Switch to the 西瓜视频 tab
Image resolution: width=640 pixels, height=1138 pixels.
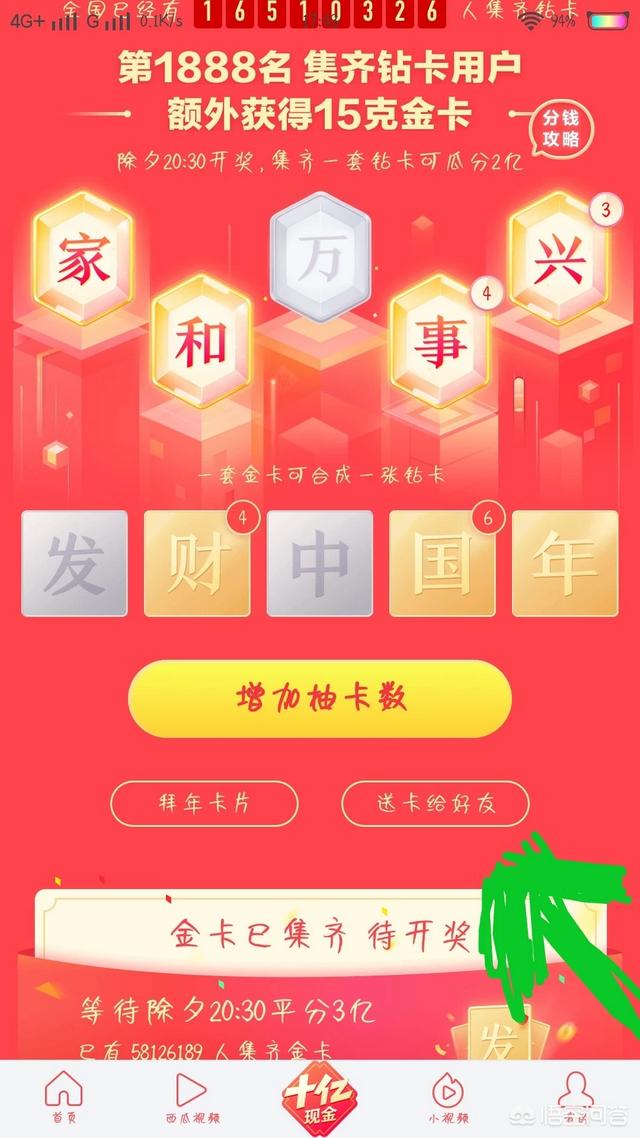click(x=192, y=1098)
